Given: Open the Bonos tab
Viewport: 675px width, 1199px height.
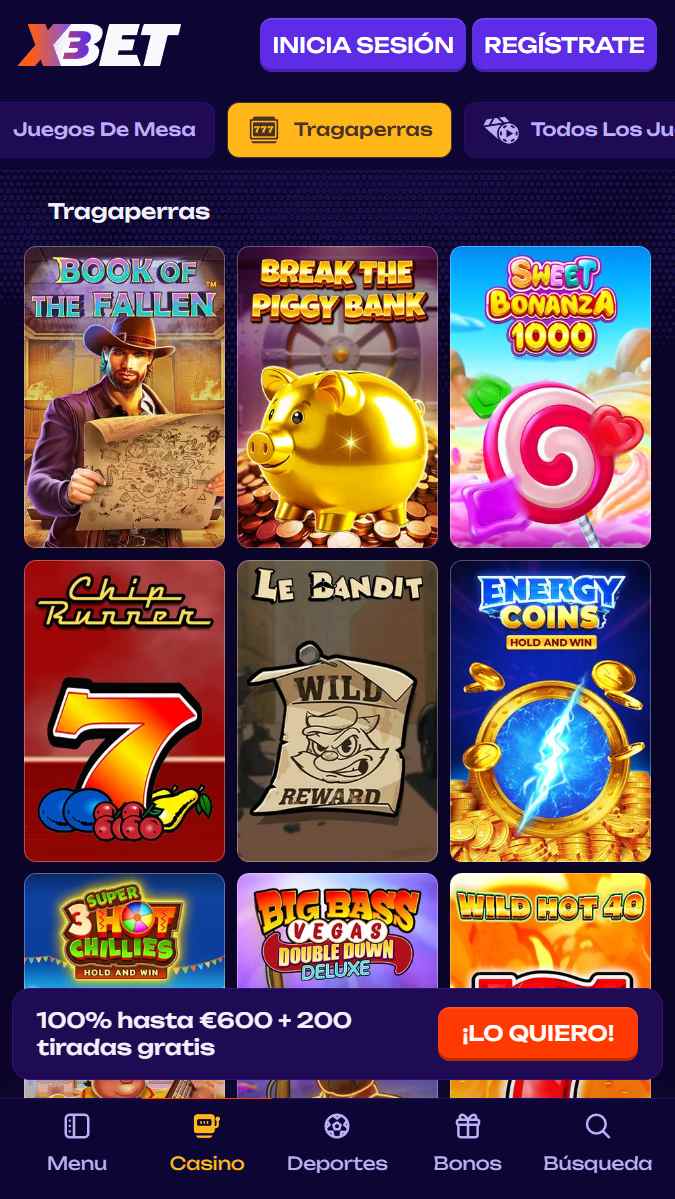Looking at the screenshot, I should [x=467, y=1143].
